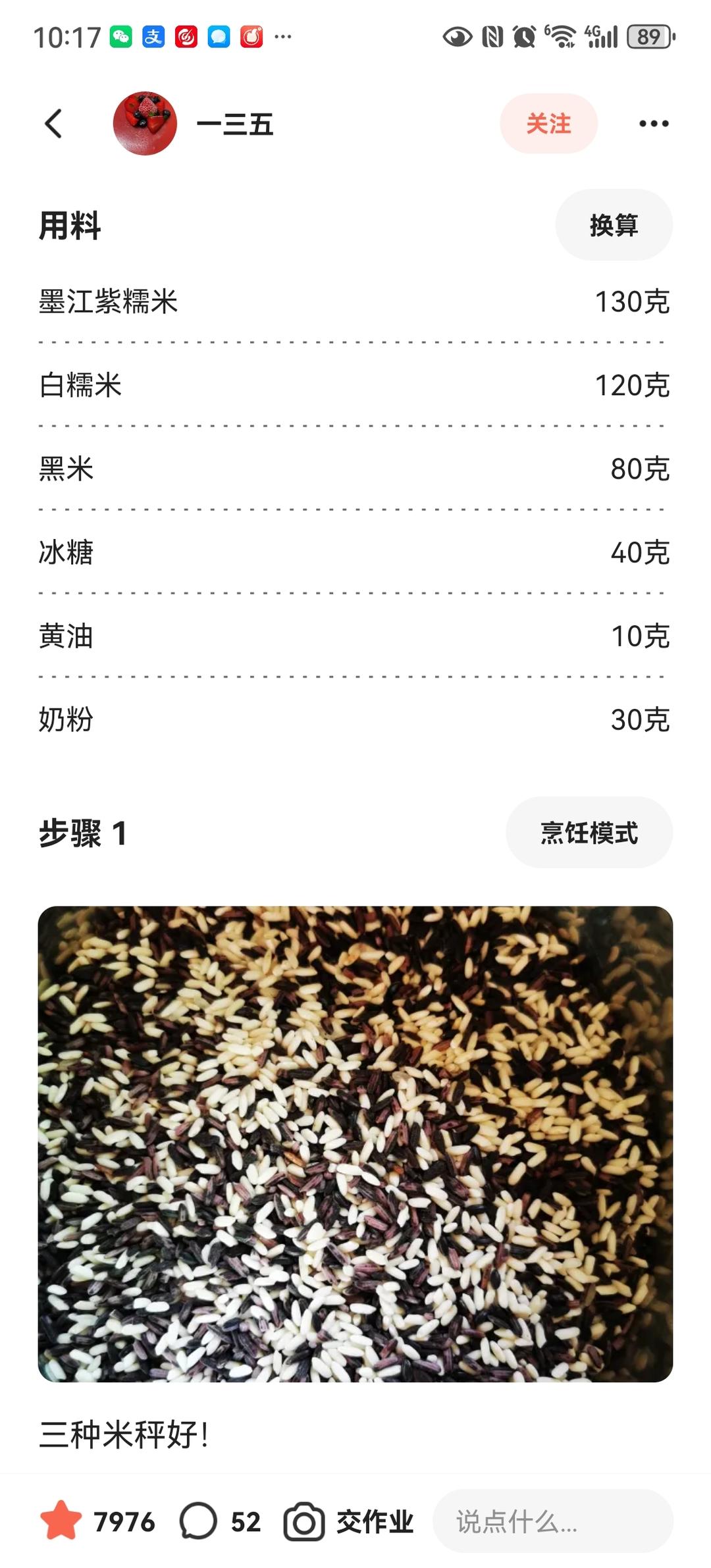
Task: Submit your dish via 交作业
Action: (349, 1521)
